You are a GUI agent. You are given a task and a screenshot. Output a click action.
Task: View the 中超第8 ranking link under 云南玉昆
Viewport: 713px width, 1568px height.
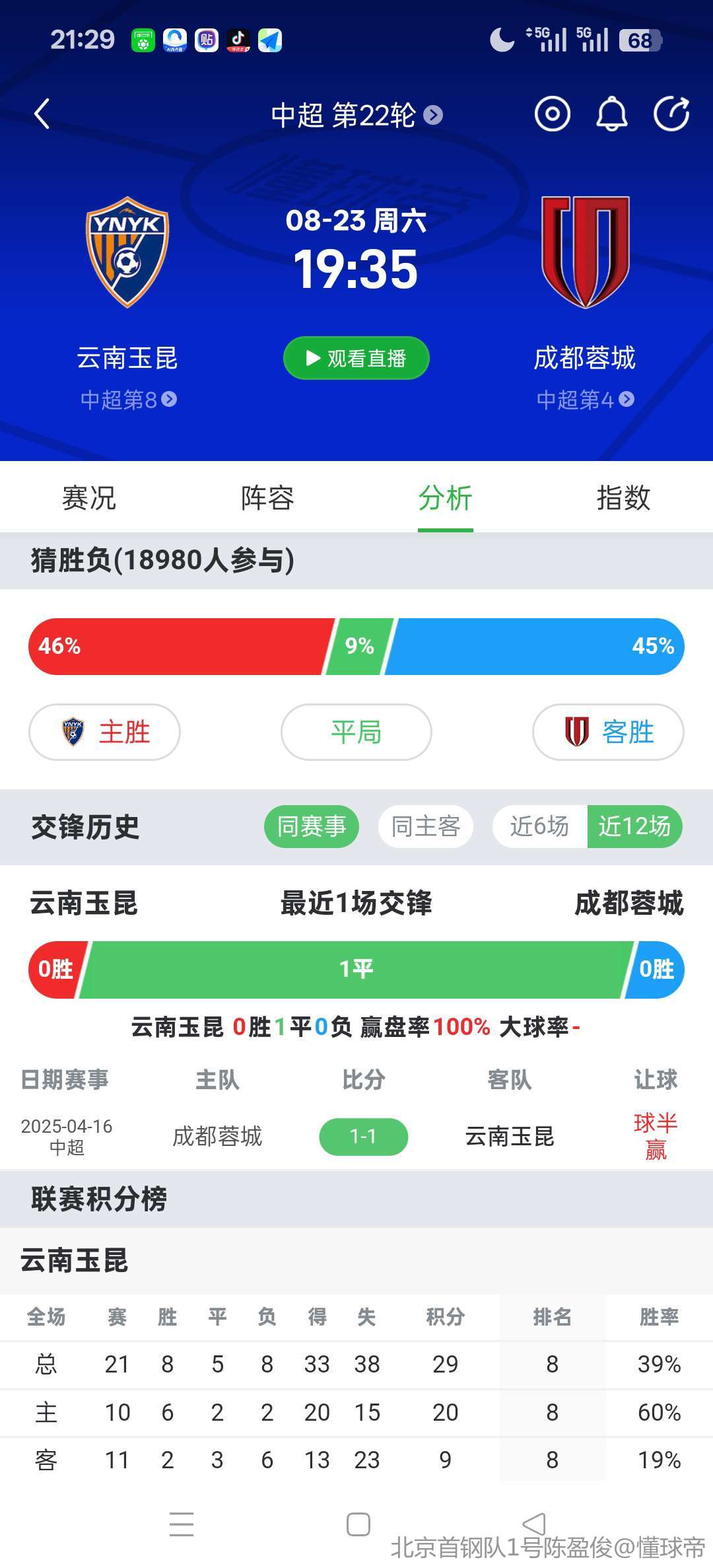pos(128,400)
